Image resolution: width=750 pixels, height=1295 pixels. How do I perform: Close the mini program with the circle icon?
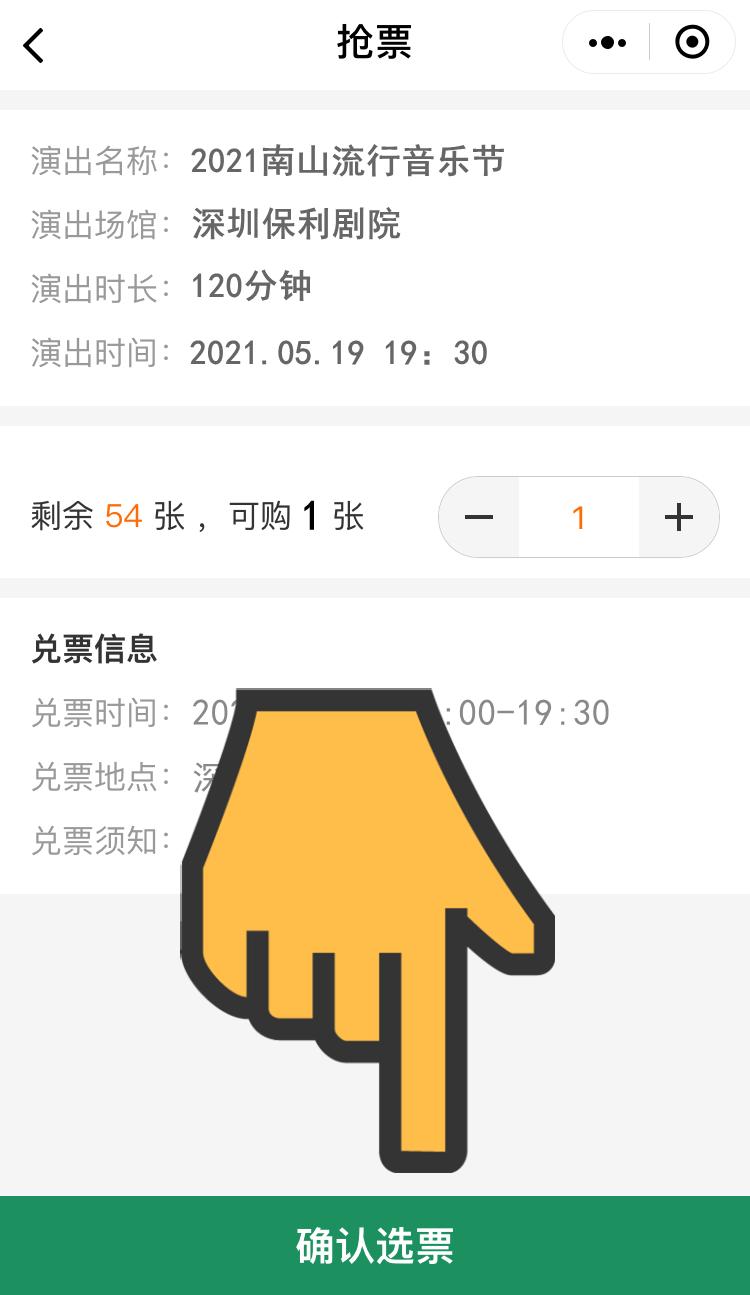pos(692,43)
